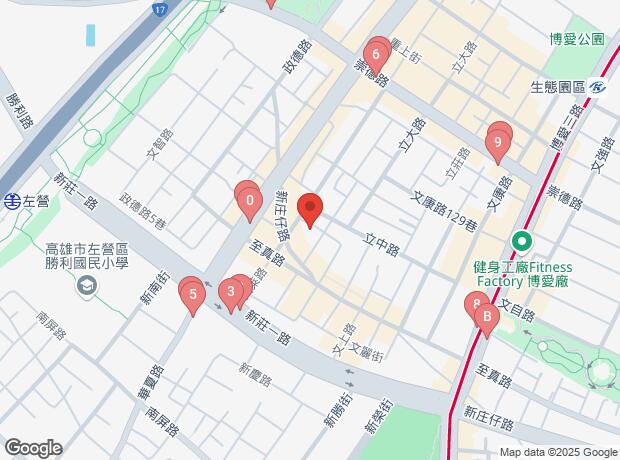Open the 左營 station icon
This screenshot has height=460, width=620.
coord(12,200)
